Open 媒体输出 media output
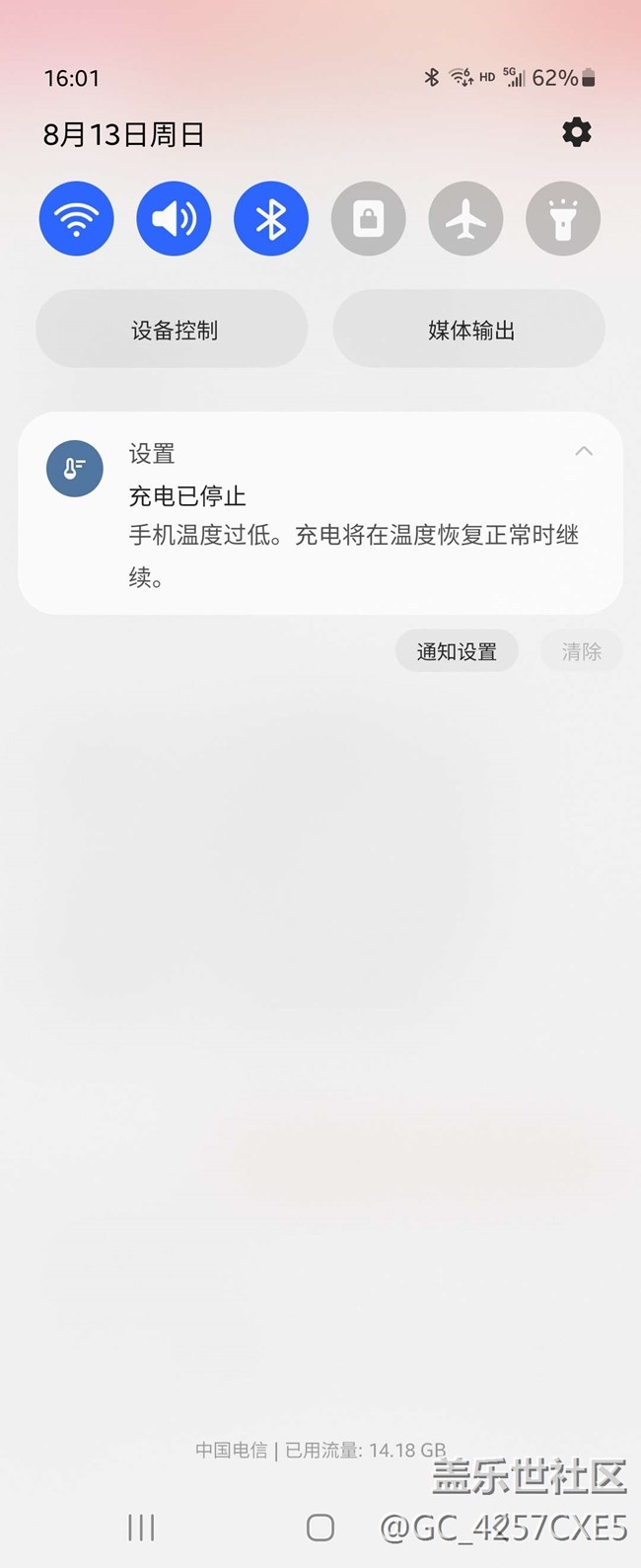This screenshot has width=641, height=1568. coord(469,330)
